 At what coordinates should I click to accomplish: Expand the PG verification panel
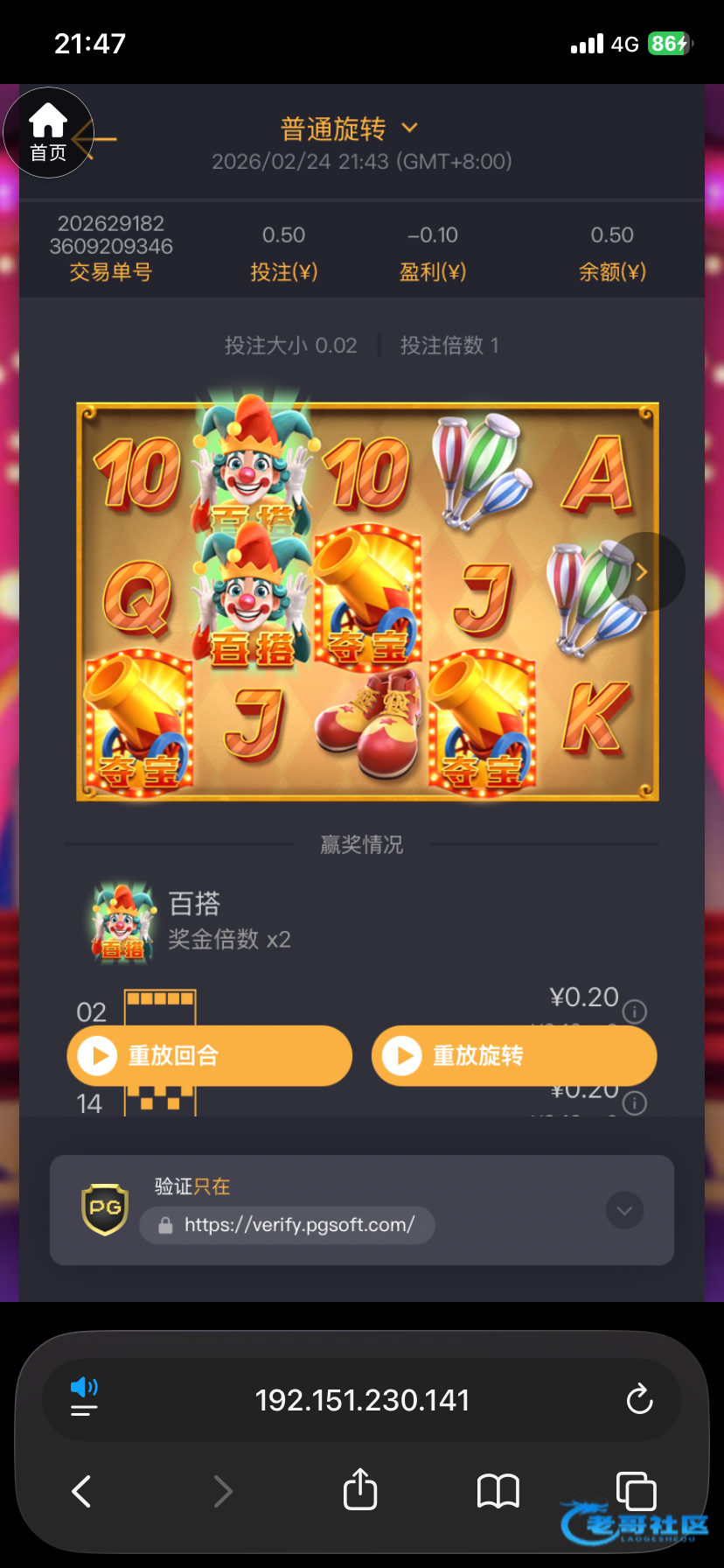tap(624, 1211)
